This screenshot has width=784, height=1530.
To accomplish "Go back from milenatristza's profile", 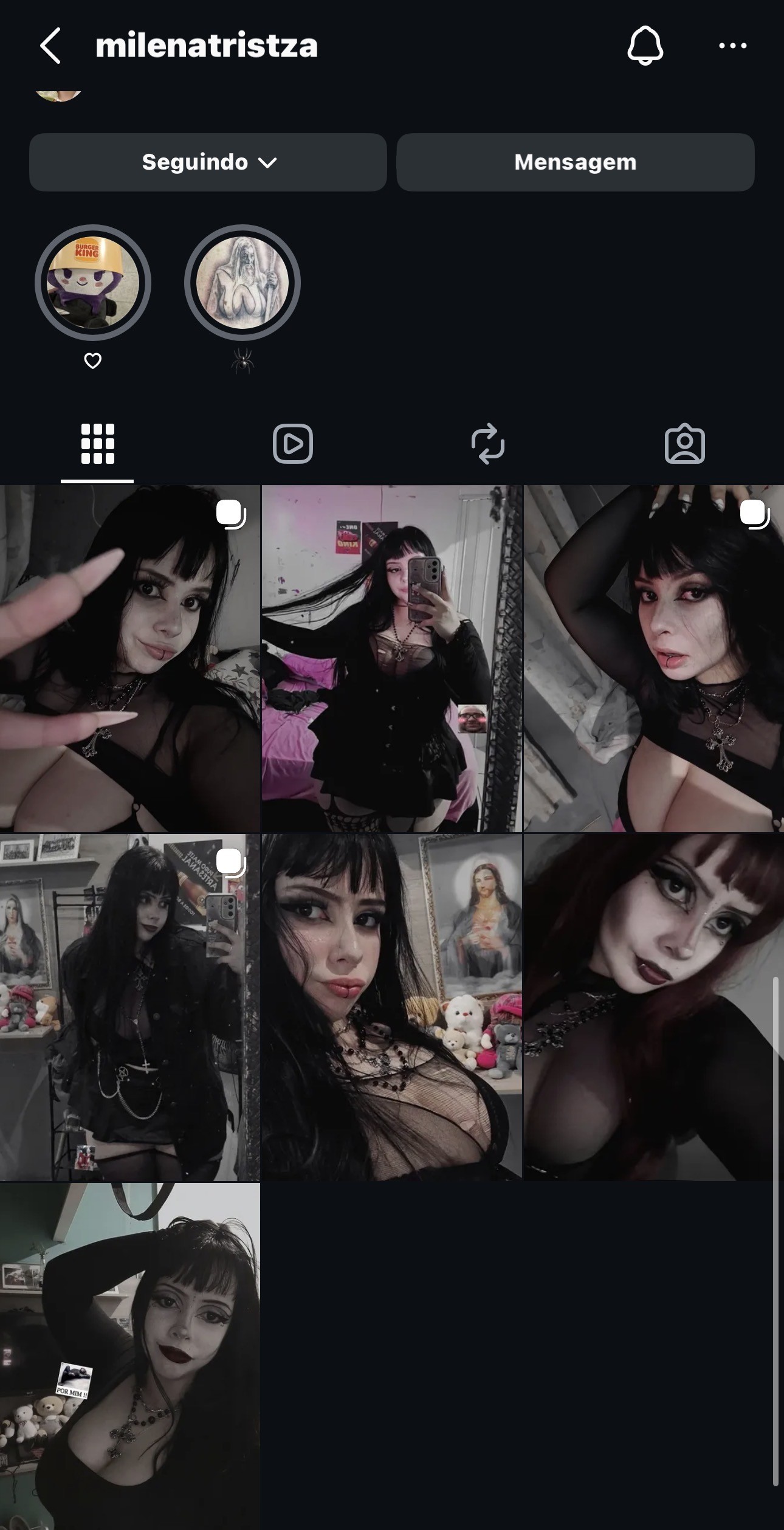I will click(50, 46).
